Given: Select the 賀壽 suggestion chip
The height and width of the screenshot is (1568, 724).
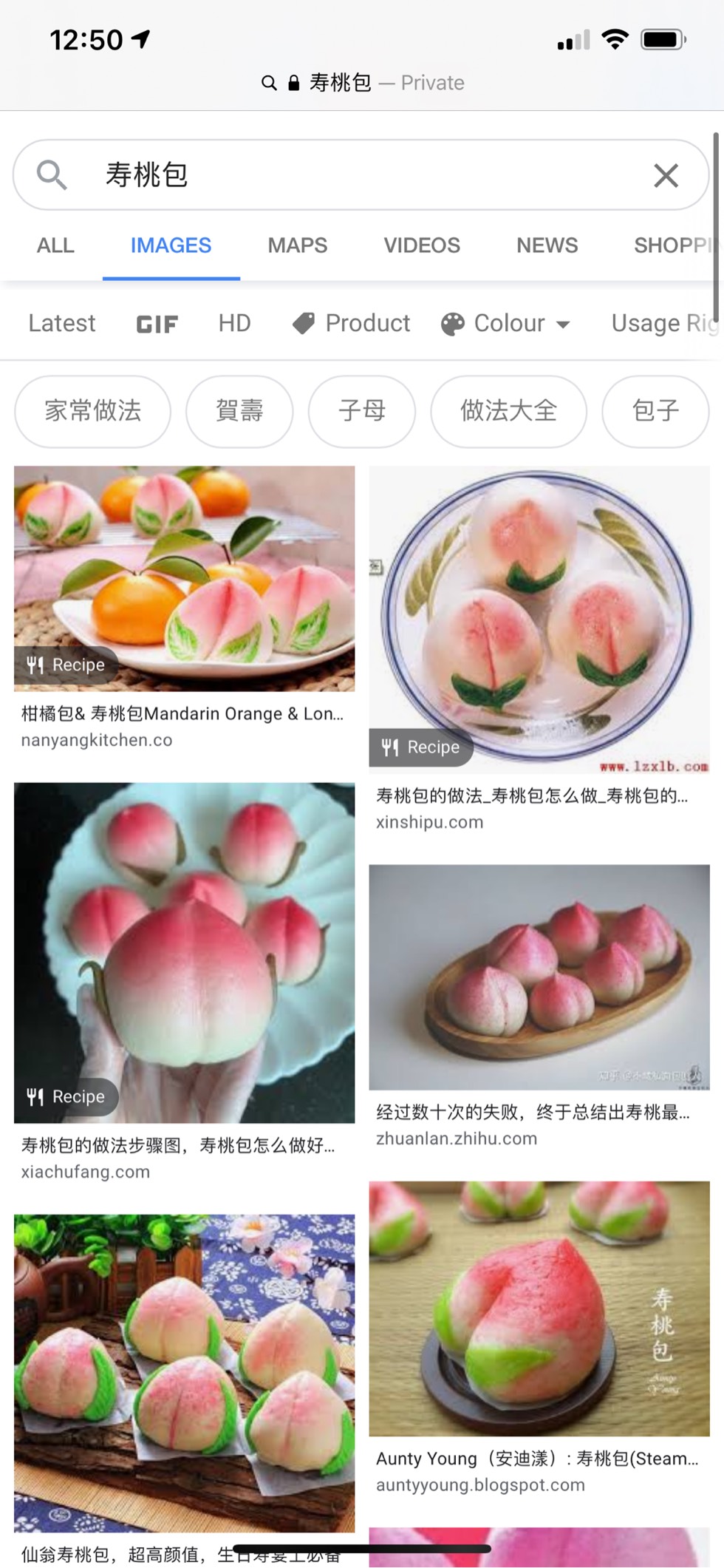Looking at the screenshot, I should [x=239, y=411].
